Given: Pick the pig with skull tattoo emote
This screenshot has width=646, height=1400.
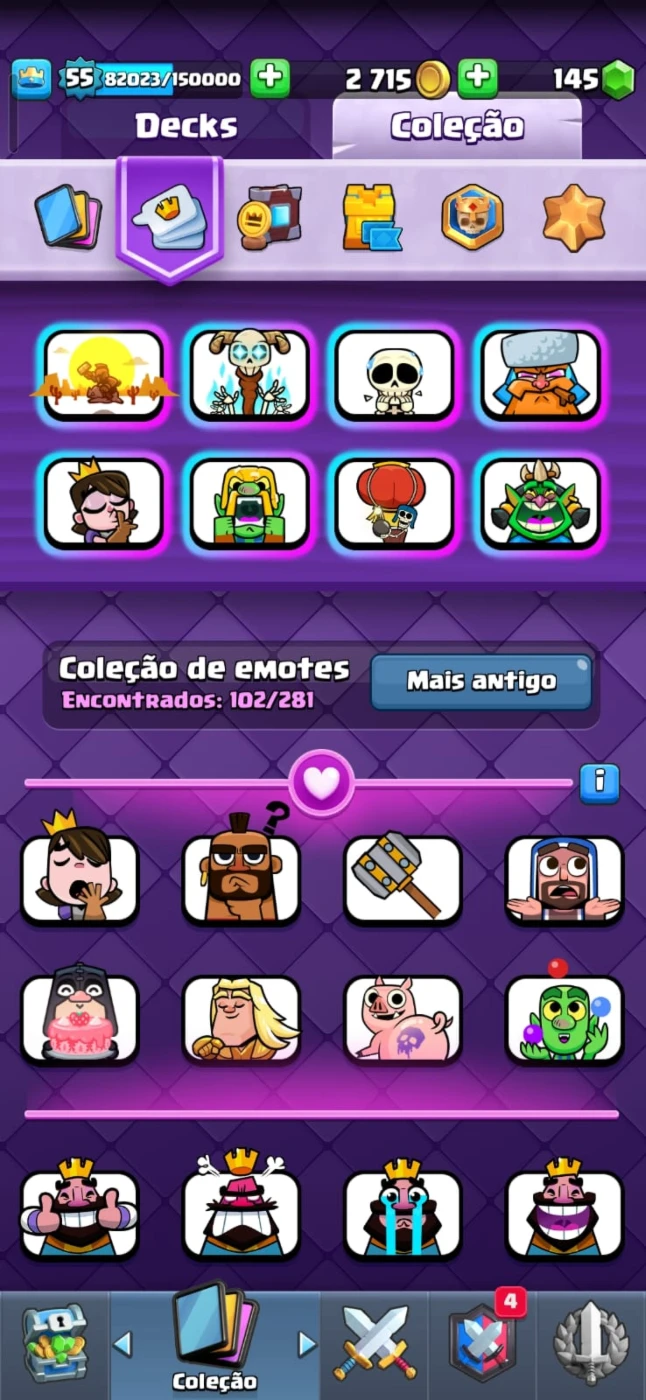Looking at the screenshot, I should point(402,1018).
